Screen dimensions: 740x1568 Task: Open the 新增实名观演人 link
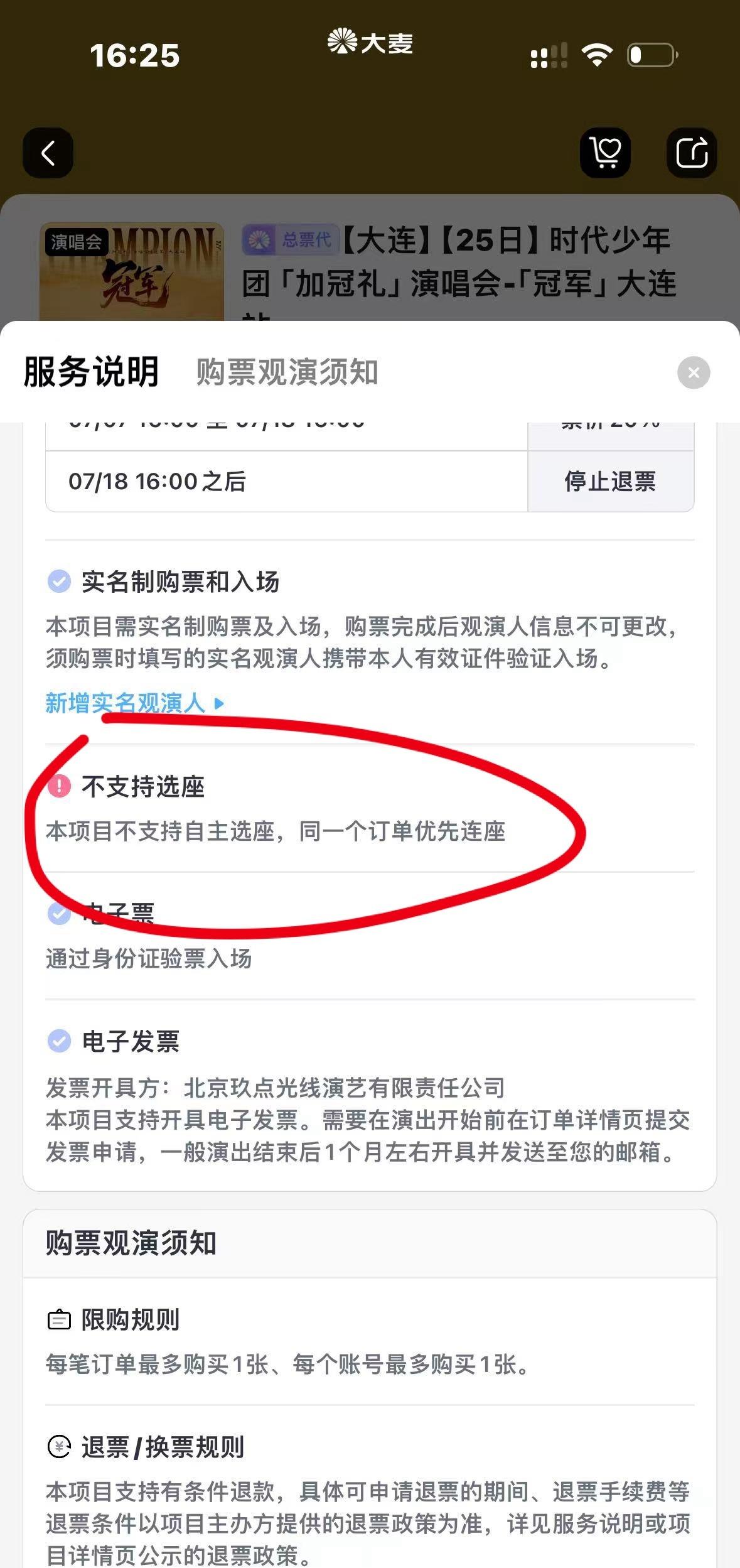(x=135, y=703)
